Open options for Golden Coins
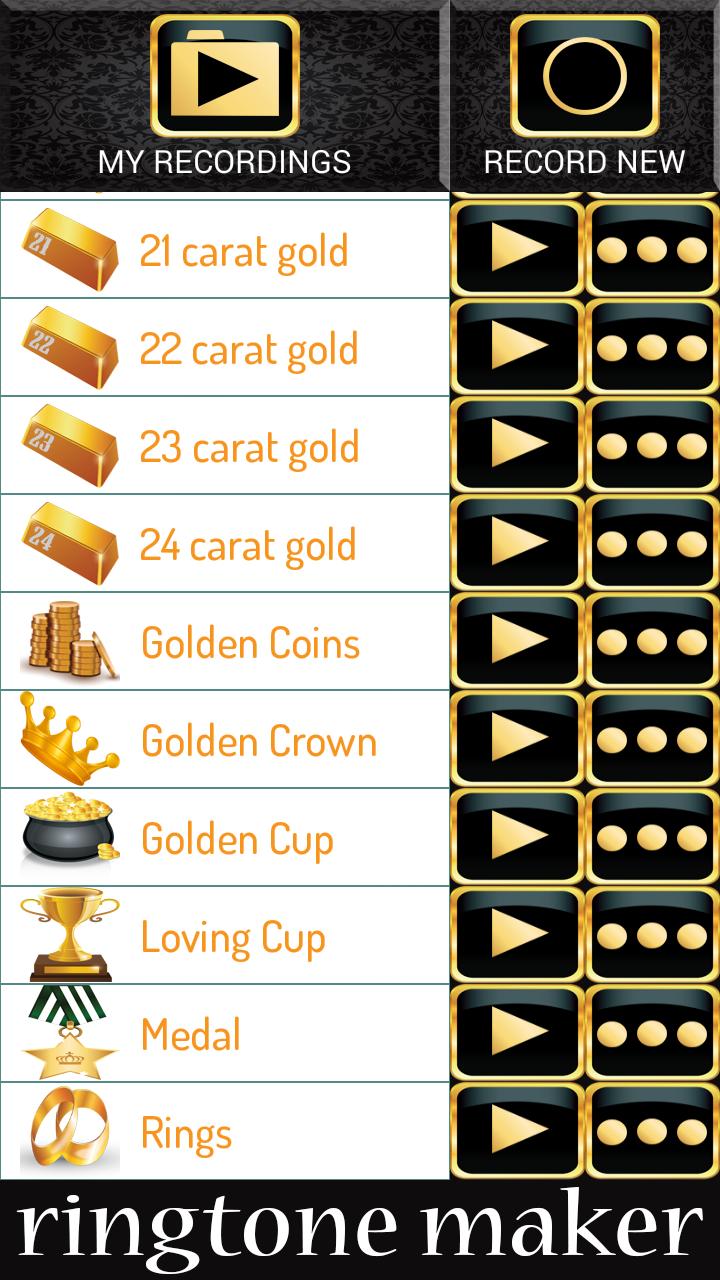720x1280 pixels. click(x=652, y=641)
